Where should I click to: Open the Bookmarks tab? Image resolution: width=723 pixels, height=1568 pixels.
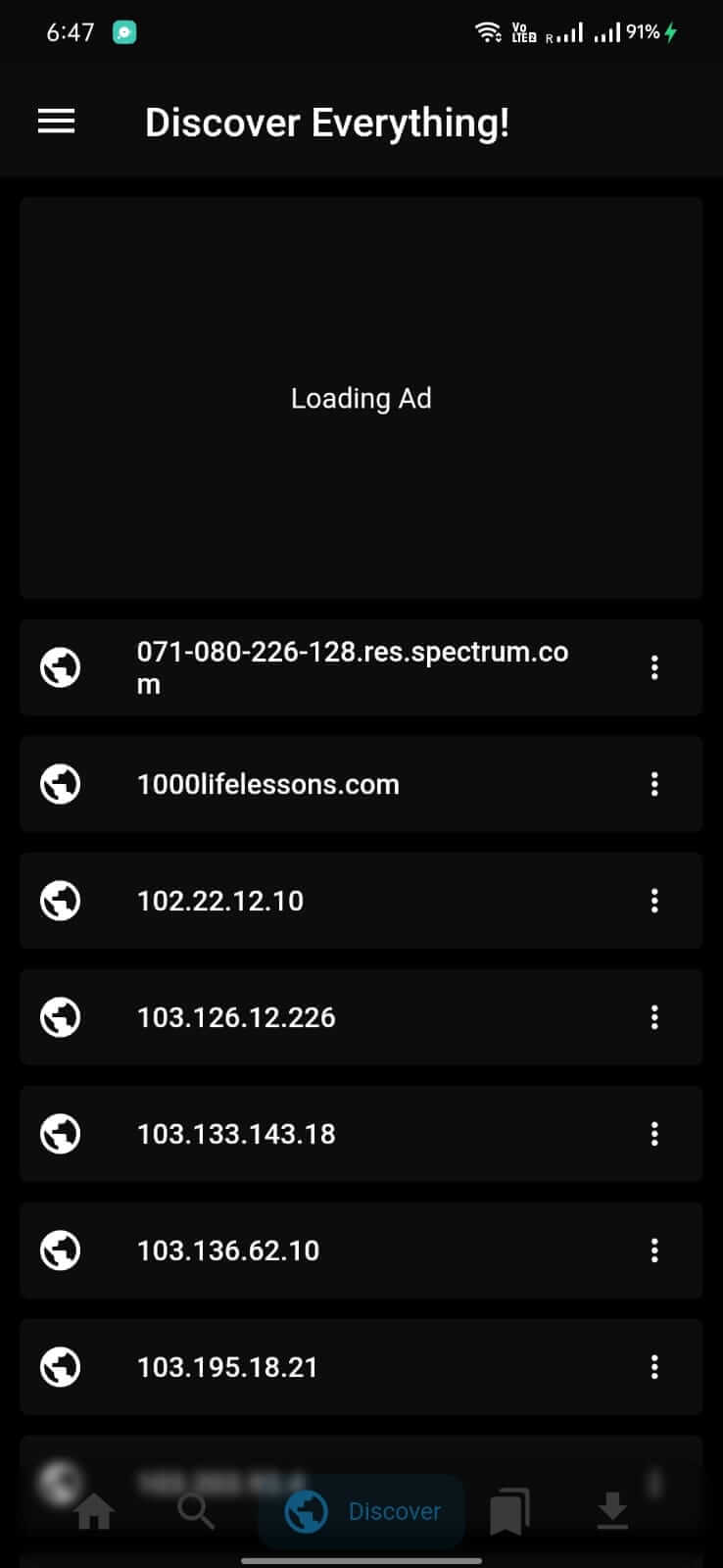pos(509,1511)
